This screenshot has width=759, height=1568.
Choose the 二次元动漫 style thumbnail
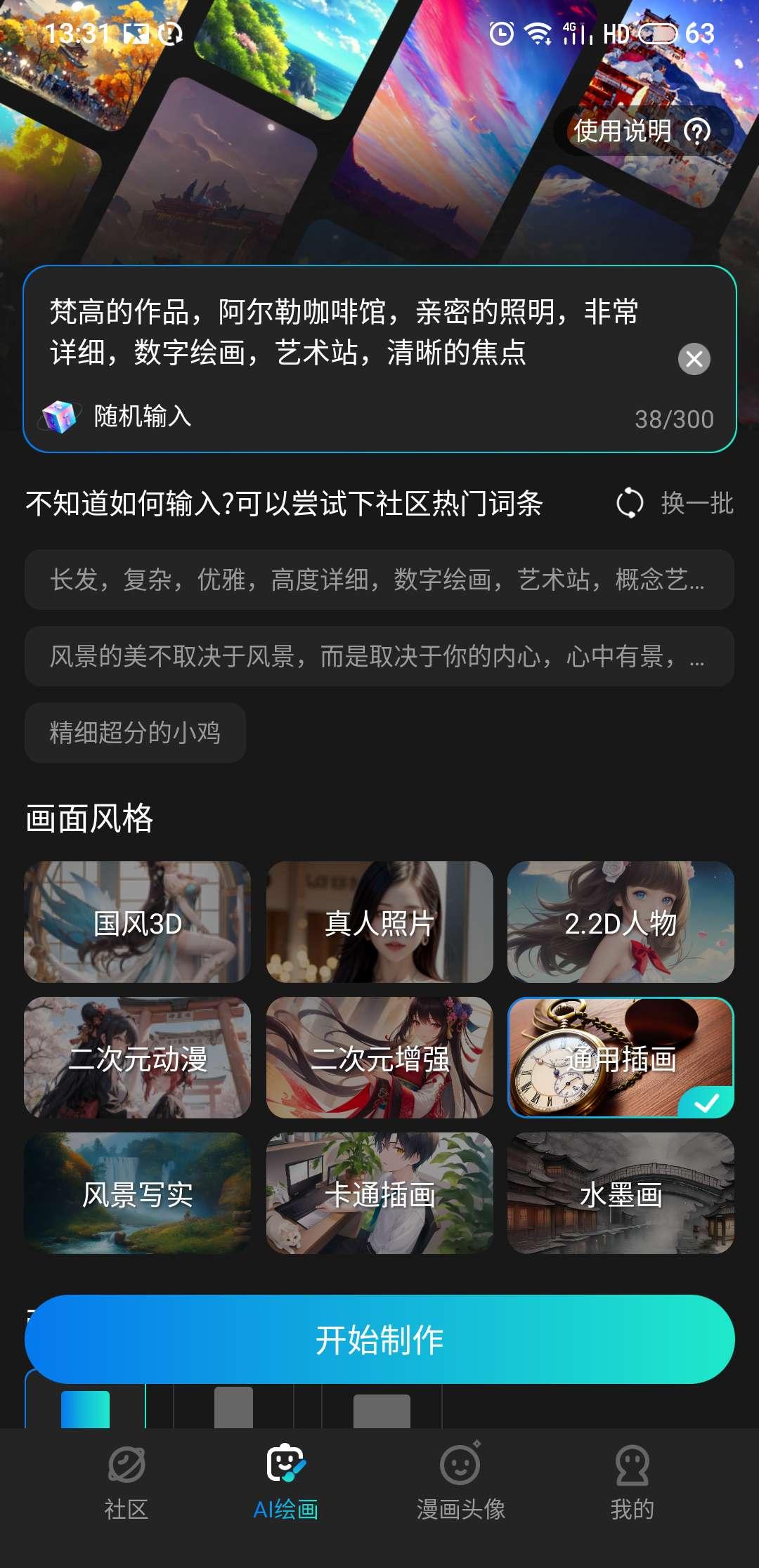138,1059
